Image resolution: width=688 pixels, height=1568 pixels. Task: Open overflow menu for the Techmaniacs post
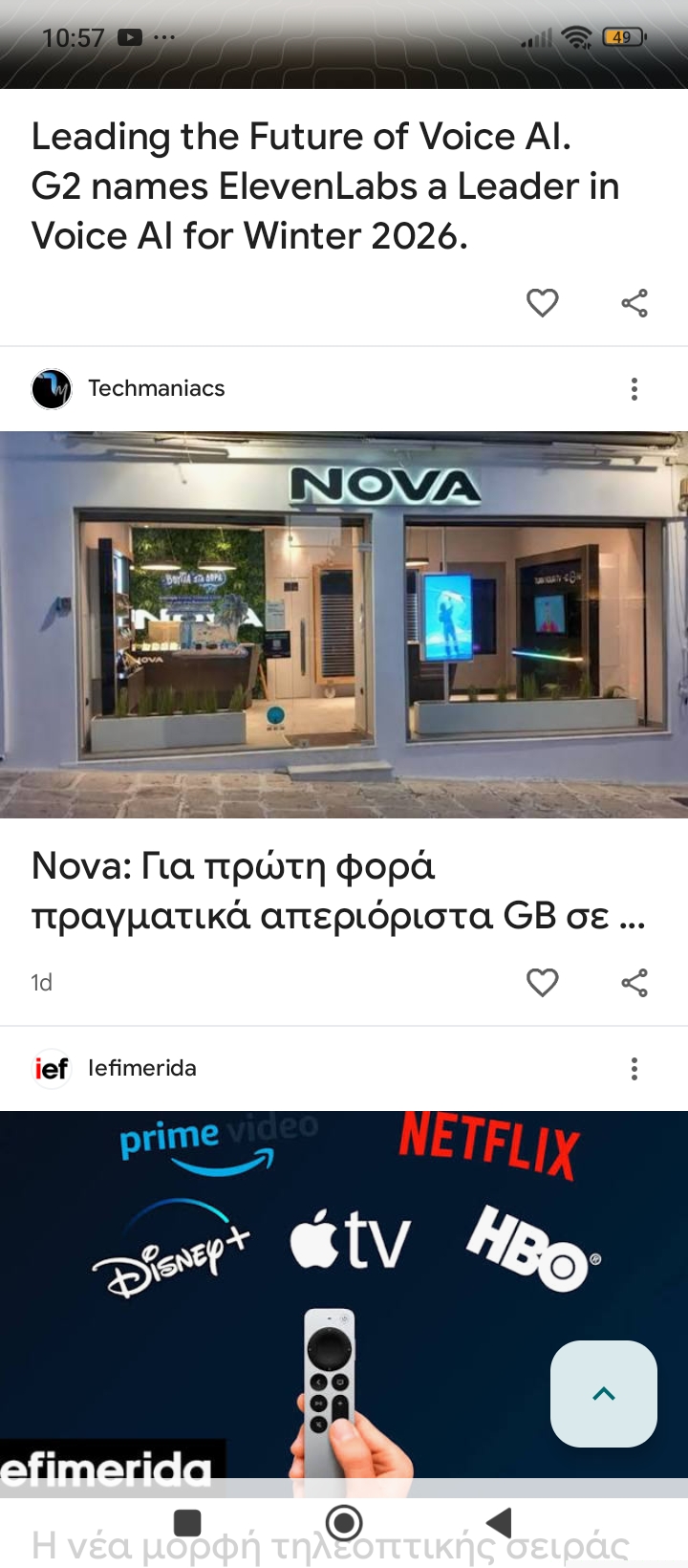(x=634, y=389)
